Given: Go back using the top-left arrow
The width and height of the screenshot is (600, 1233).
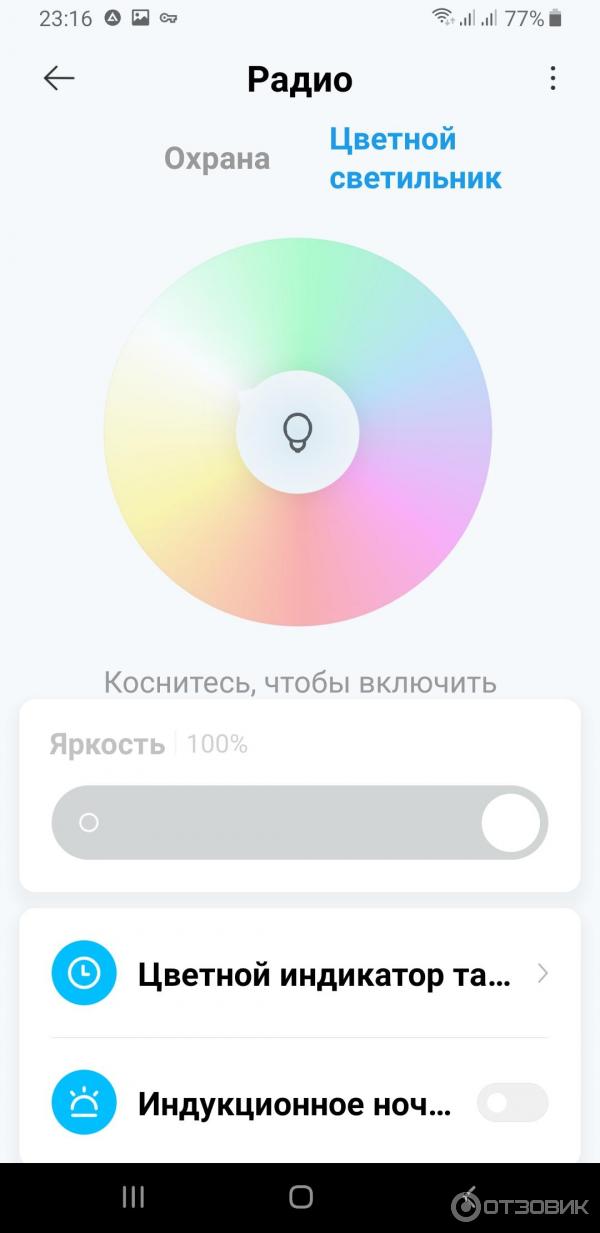Looking at the screenshot, I should 59,79.
